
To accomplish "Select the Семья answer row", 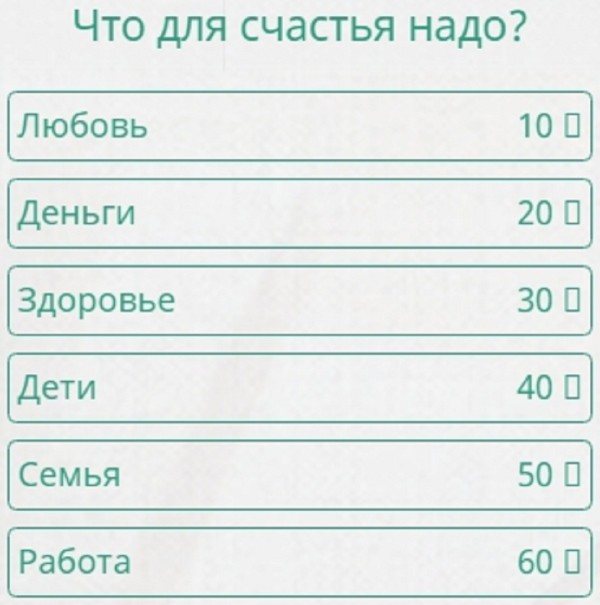I will (x=300, y=475).
